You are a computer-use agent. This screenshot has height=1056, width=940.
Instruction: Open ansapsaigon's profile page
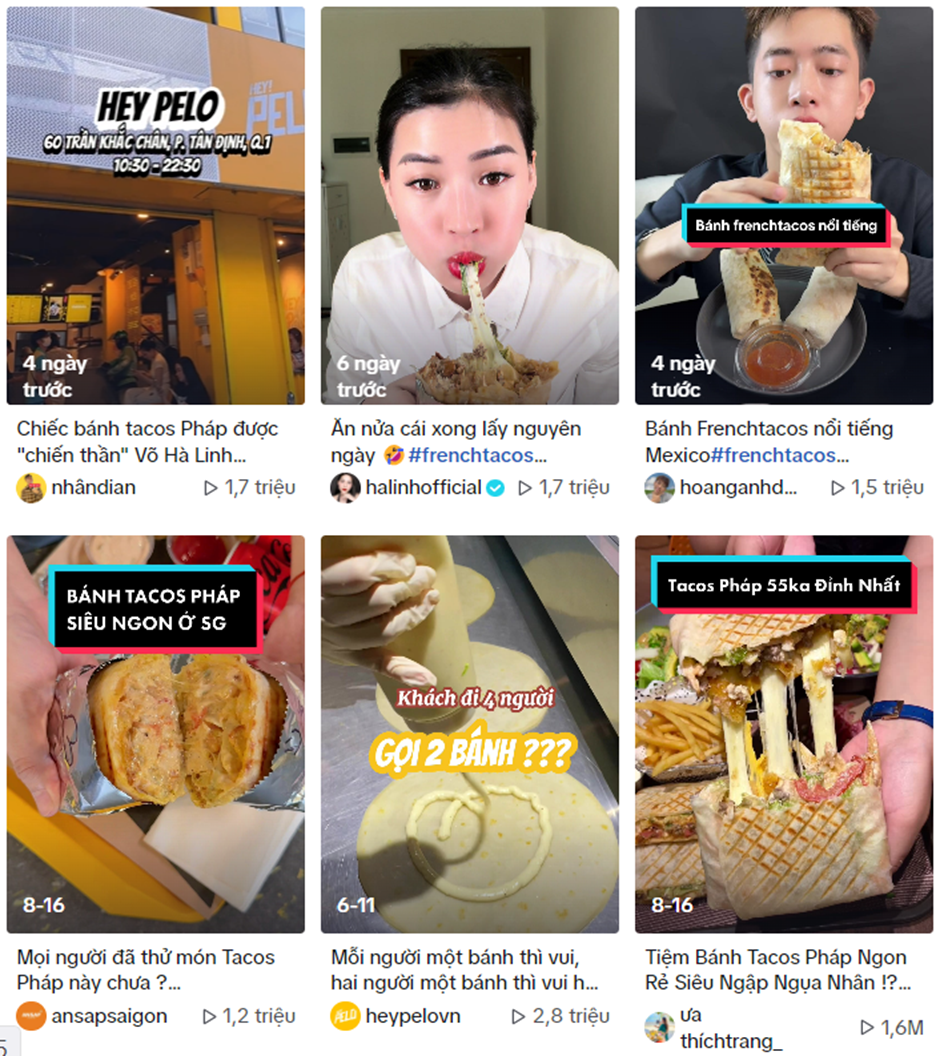[x=108, y=1016]
